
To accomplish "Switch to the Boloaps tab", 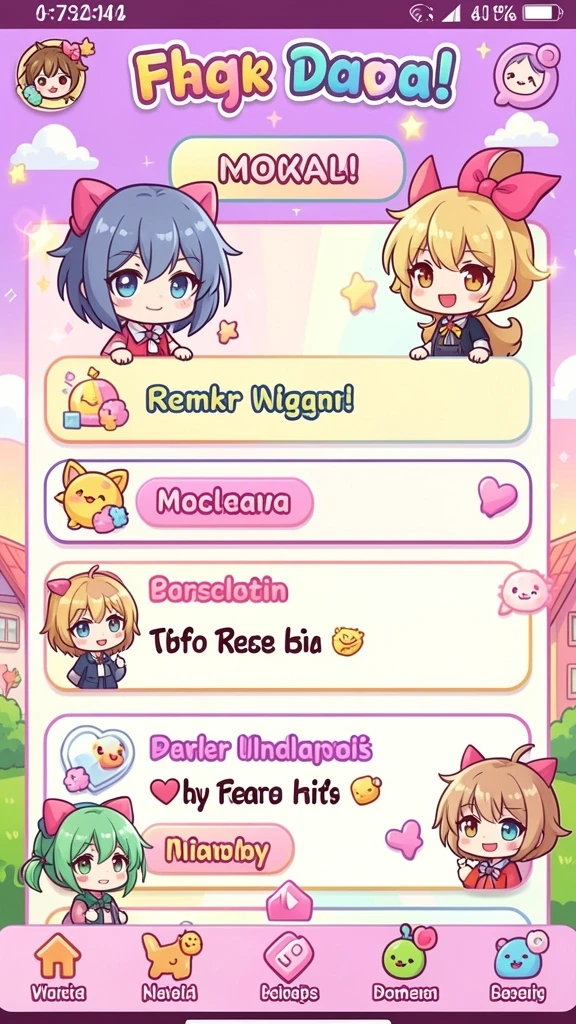I will pos(289,967).
